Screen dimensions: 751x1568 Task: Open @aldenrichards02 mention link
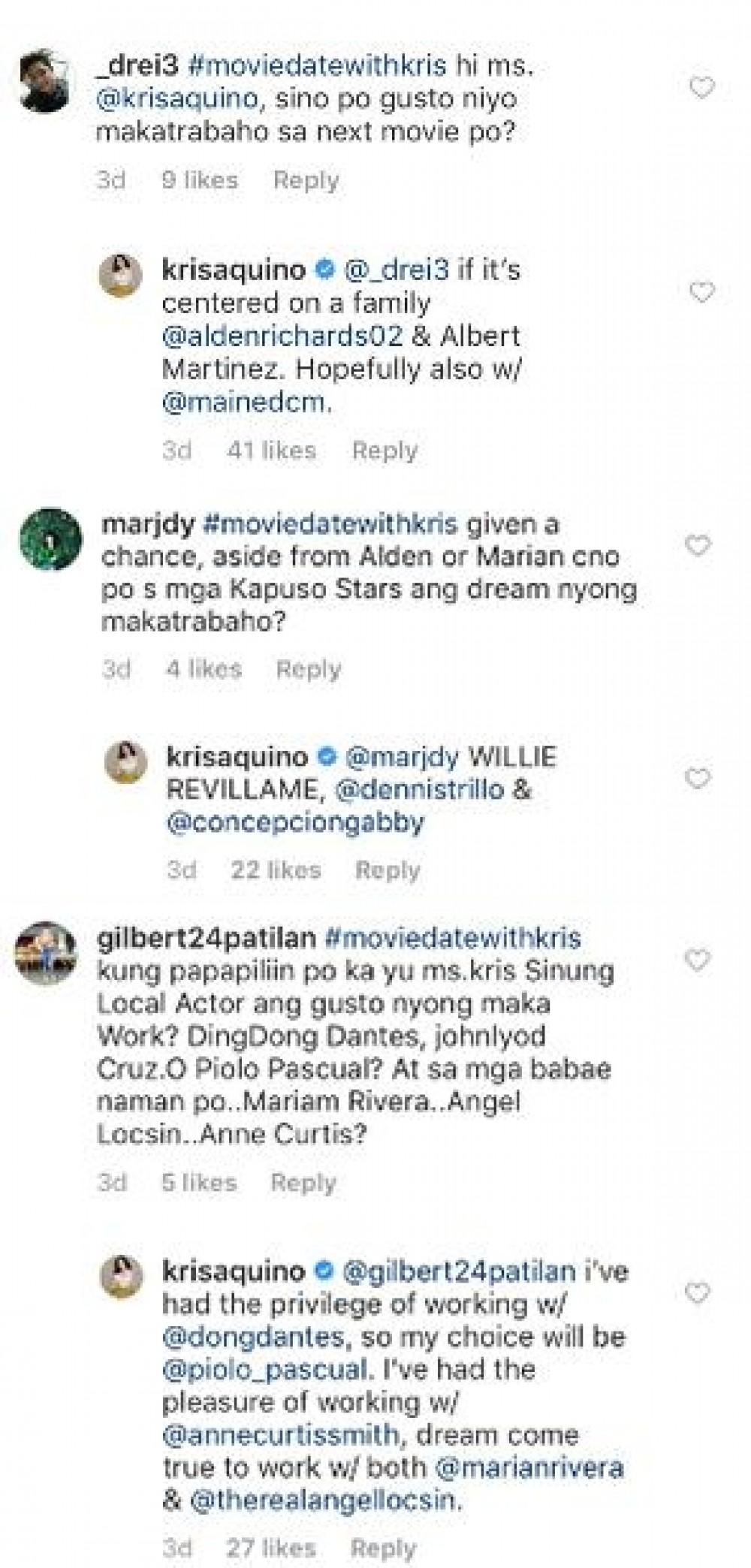click(x=282, y=336)
